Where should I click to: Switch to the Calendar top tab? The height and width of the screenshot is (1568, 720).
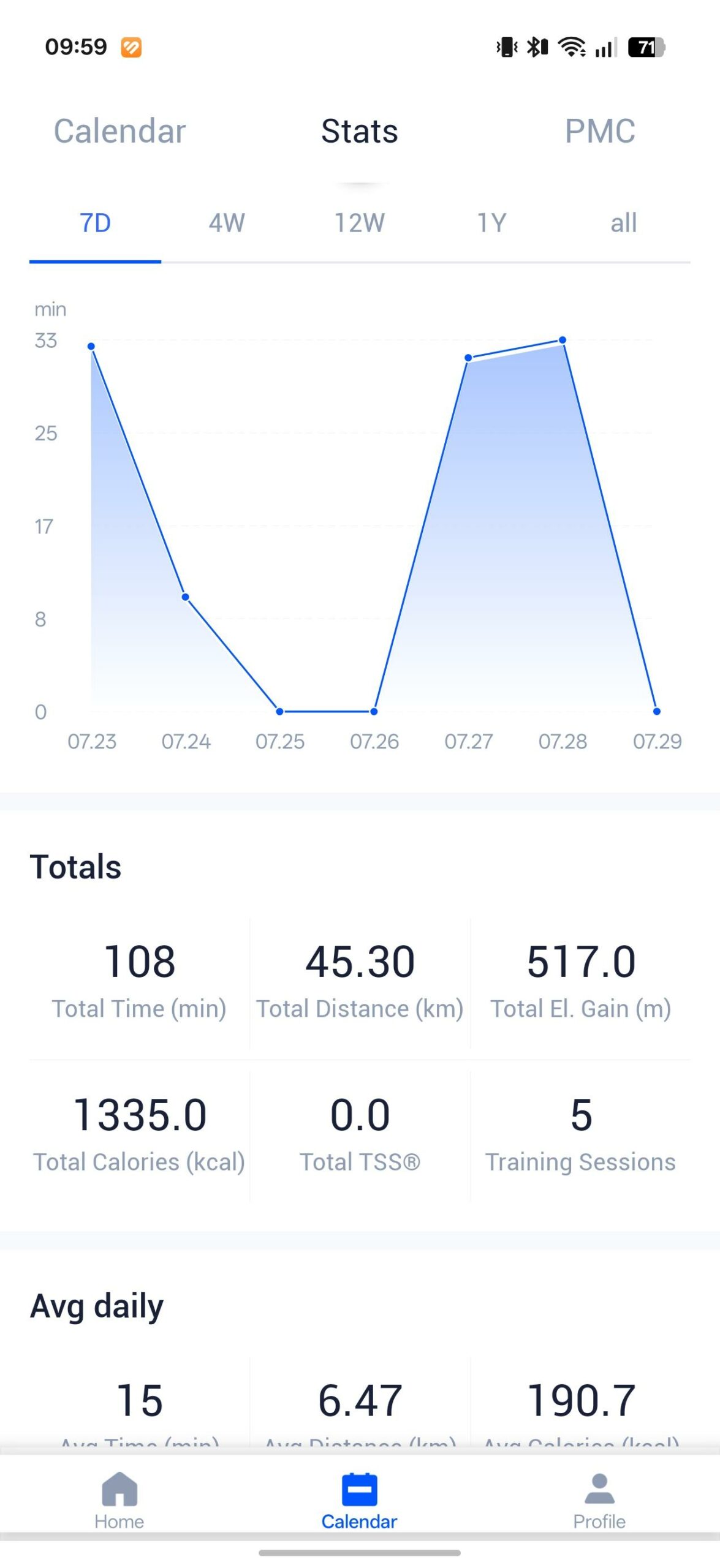(119, 131)
